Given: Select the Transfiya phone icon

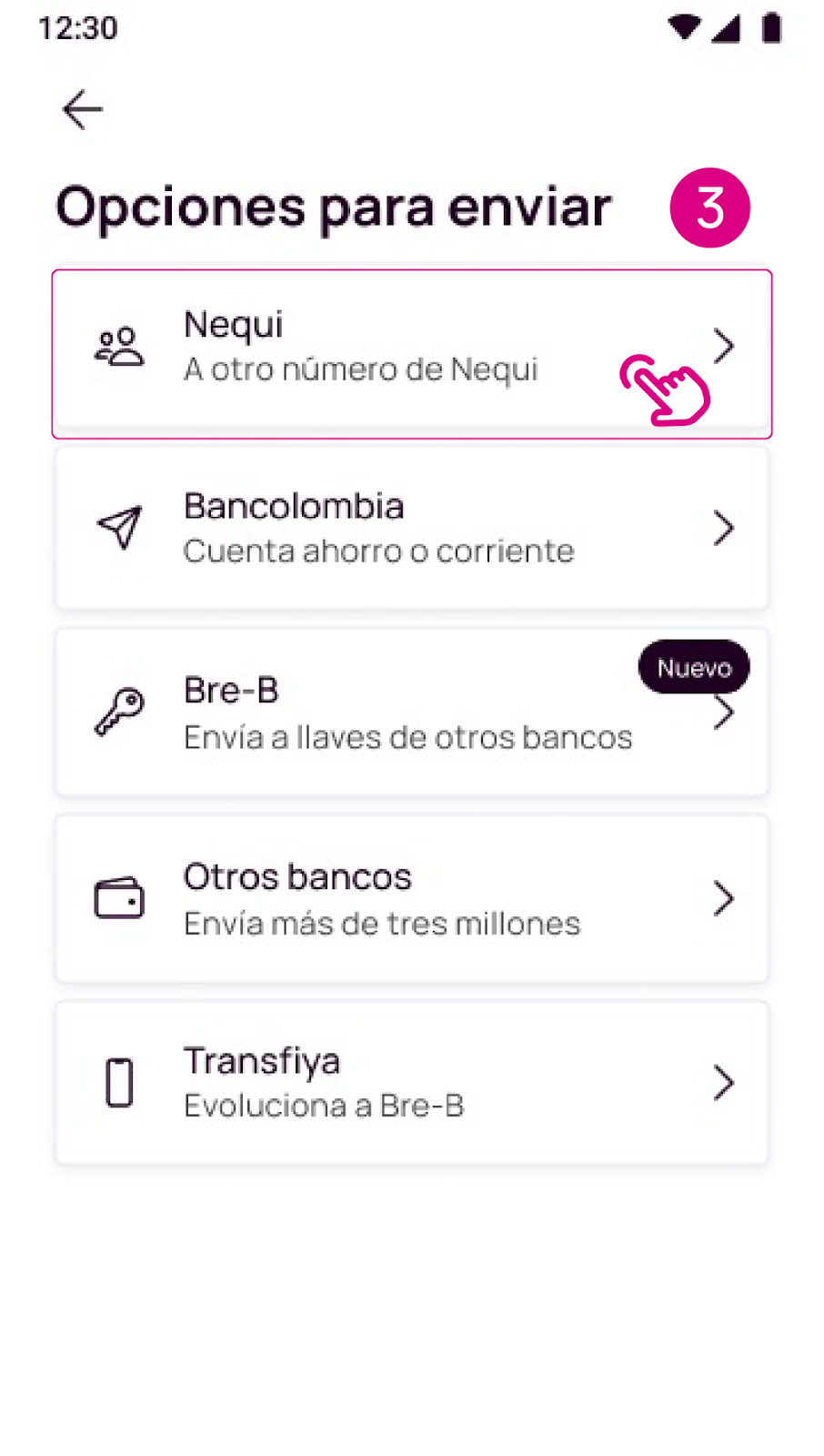Looking at the screenshot, I should pyautogui.click(x=118, y=1082).
